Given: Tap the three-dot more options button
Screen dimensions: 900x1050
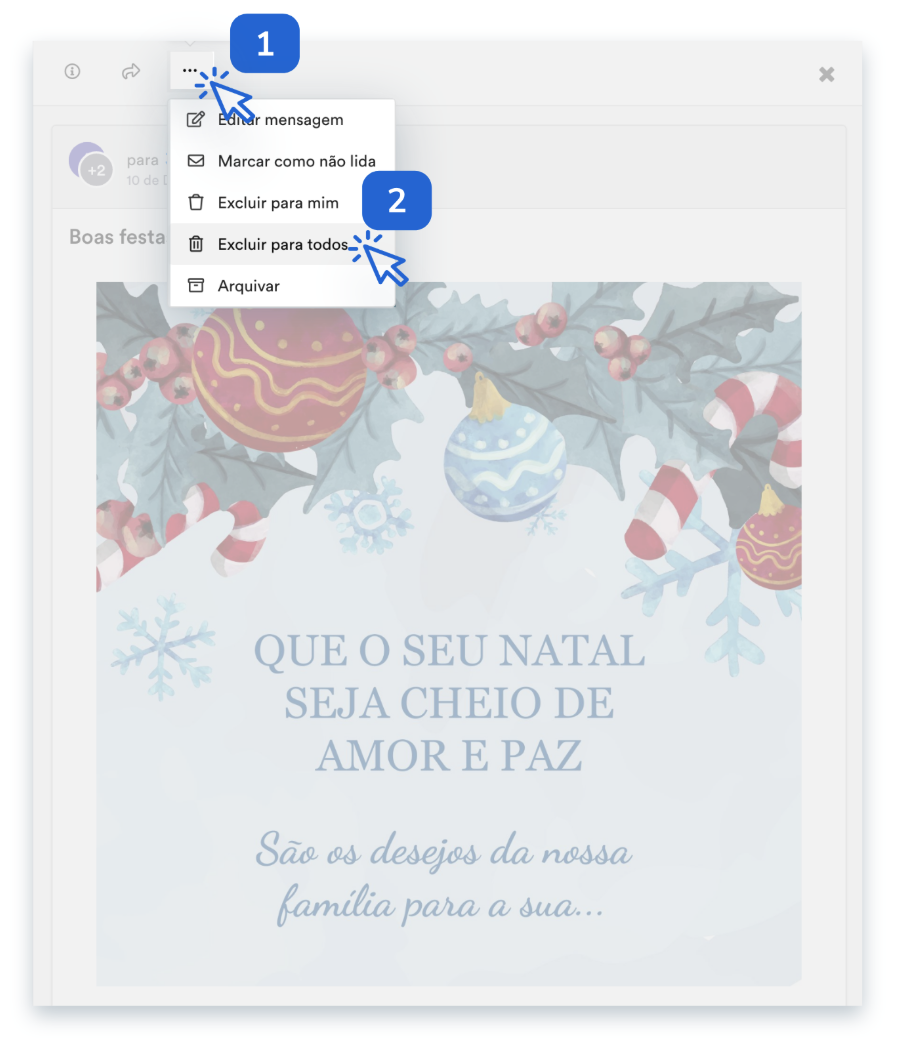Looking at the screenshot, I should point(190,71).
